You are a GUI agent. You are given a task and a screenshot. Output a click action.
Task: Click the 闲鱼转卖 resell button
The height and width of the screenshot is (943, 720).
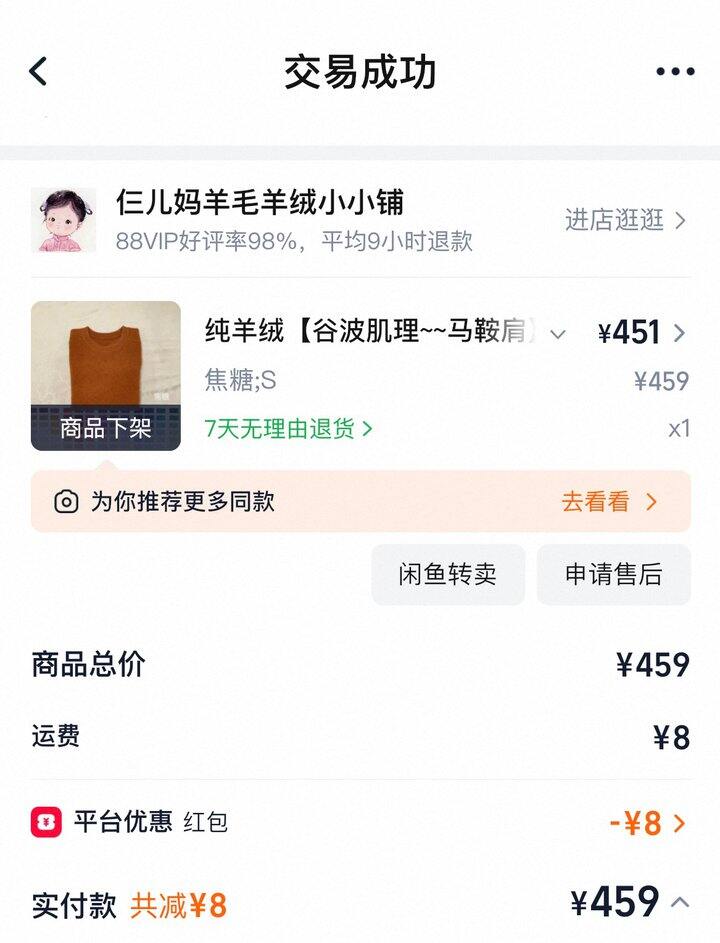pos(447,574)
